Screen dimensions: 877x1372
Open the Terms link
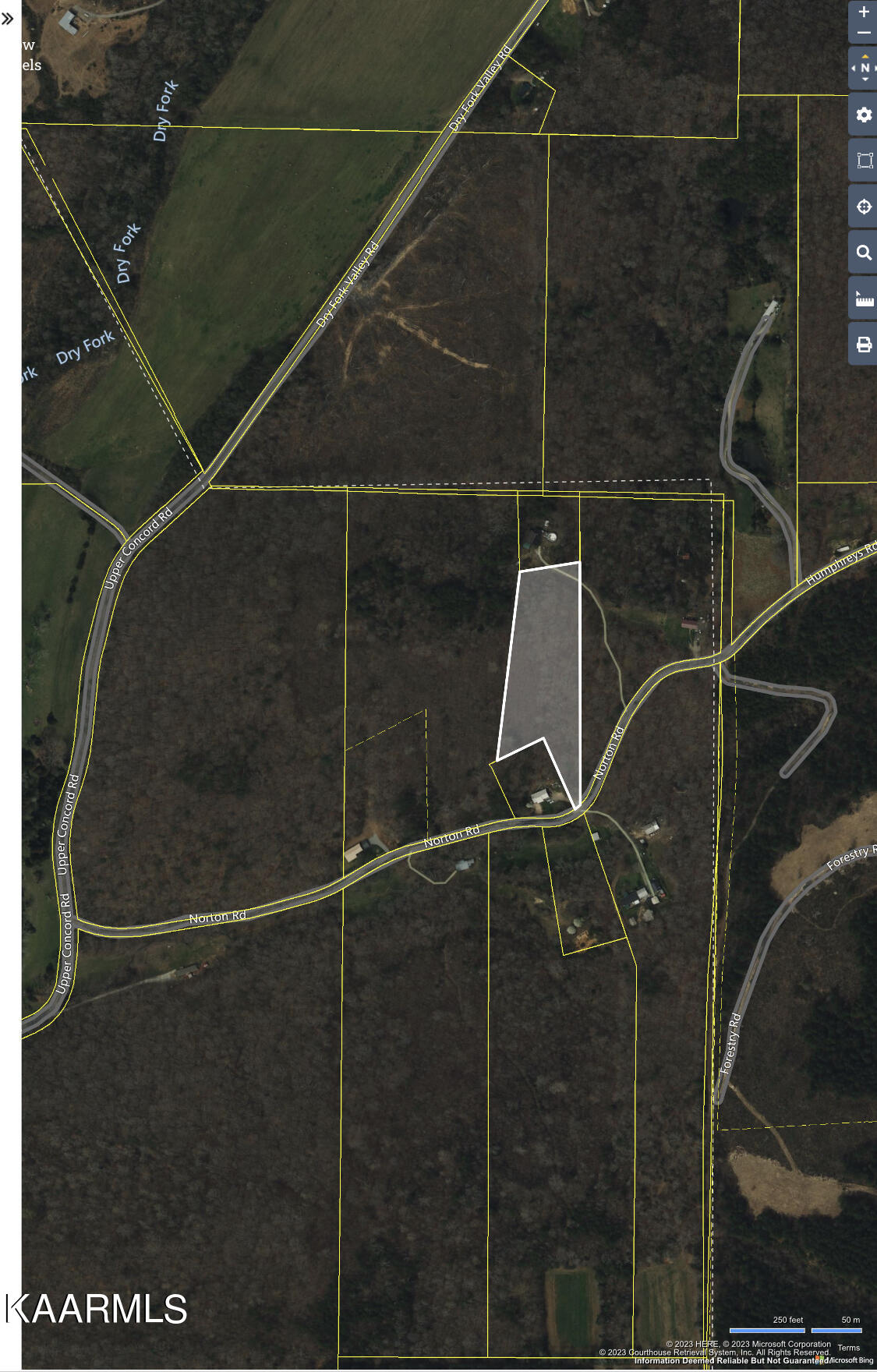tap(848, 1348)
